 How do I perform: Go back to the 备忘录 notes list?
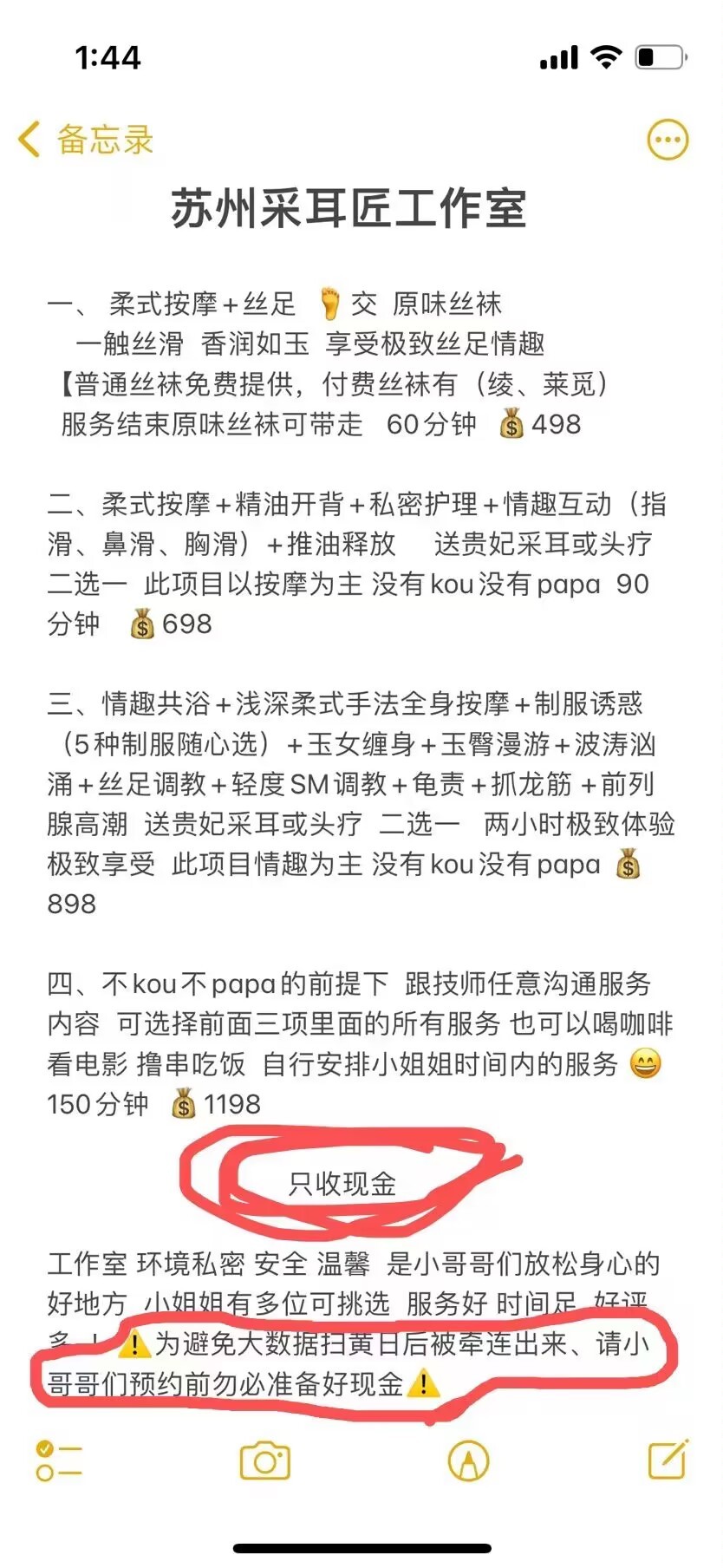click(85, 140)
